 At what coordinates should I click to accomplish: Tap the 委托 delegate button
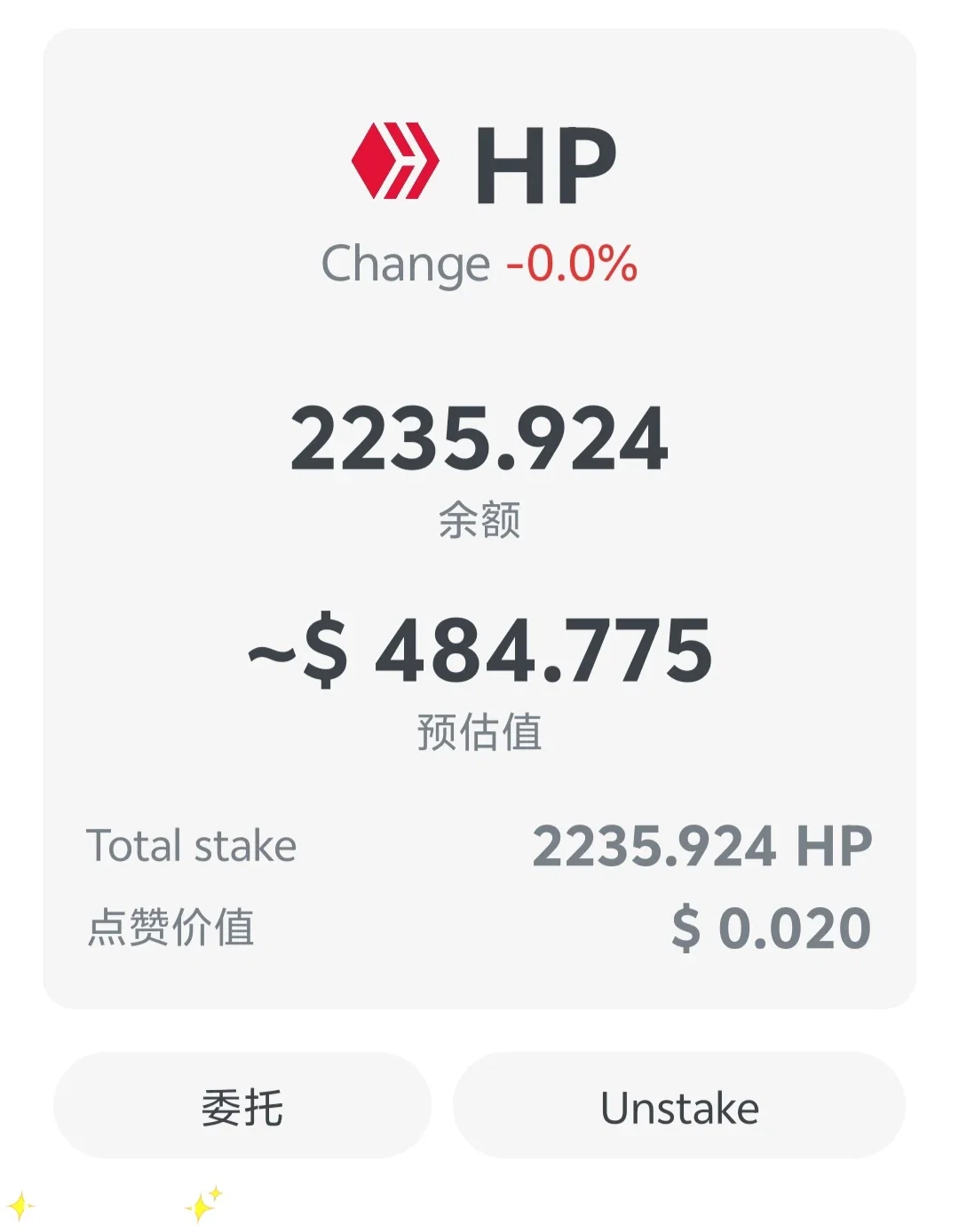click(x=242, y=1106)
